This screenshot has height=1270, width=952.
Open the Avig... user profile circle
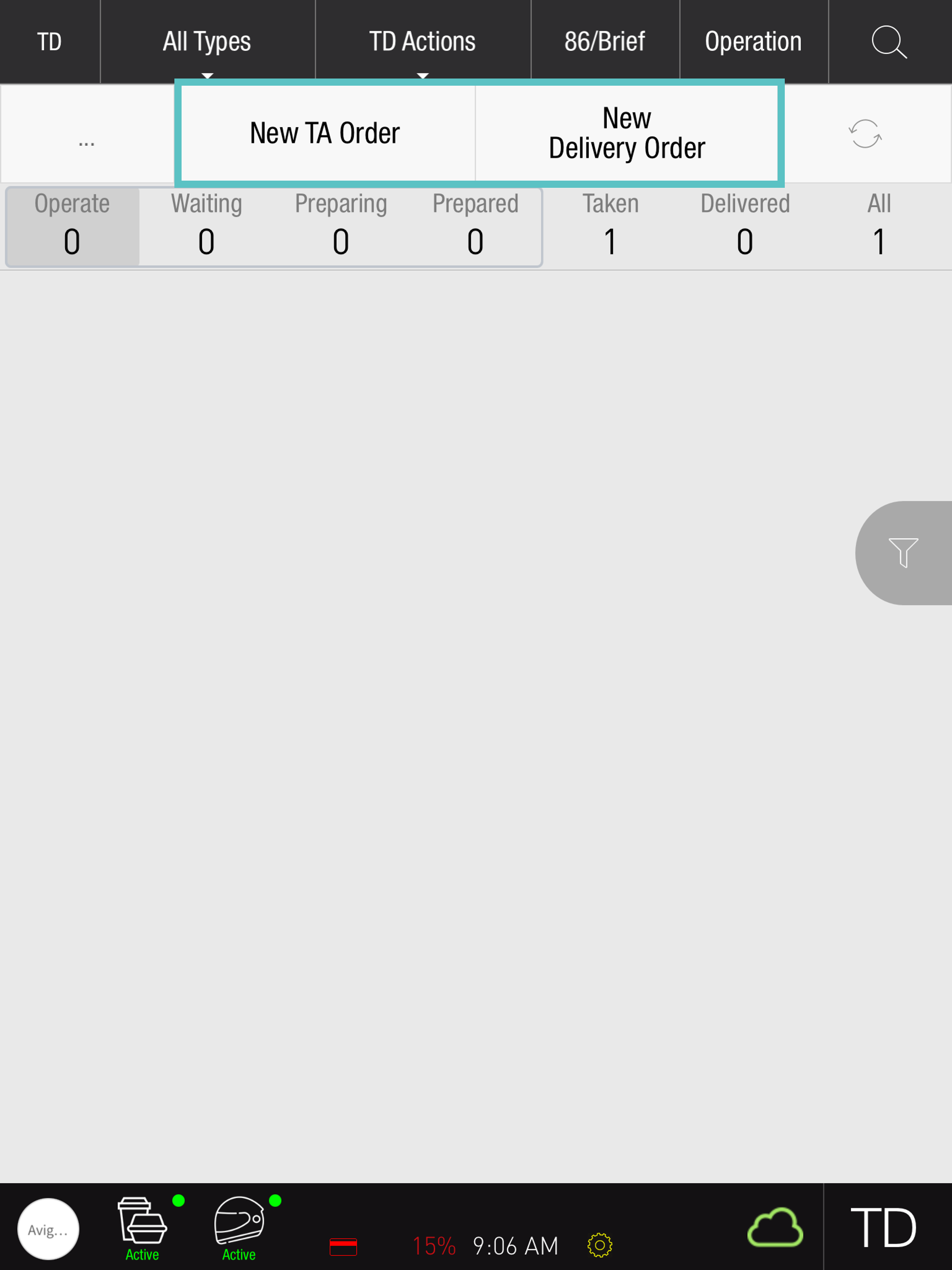pos(48,1229)
